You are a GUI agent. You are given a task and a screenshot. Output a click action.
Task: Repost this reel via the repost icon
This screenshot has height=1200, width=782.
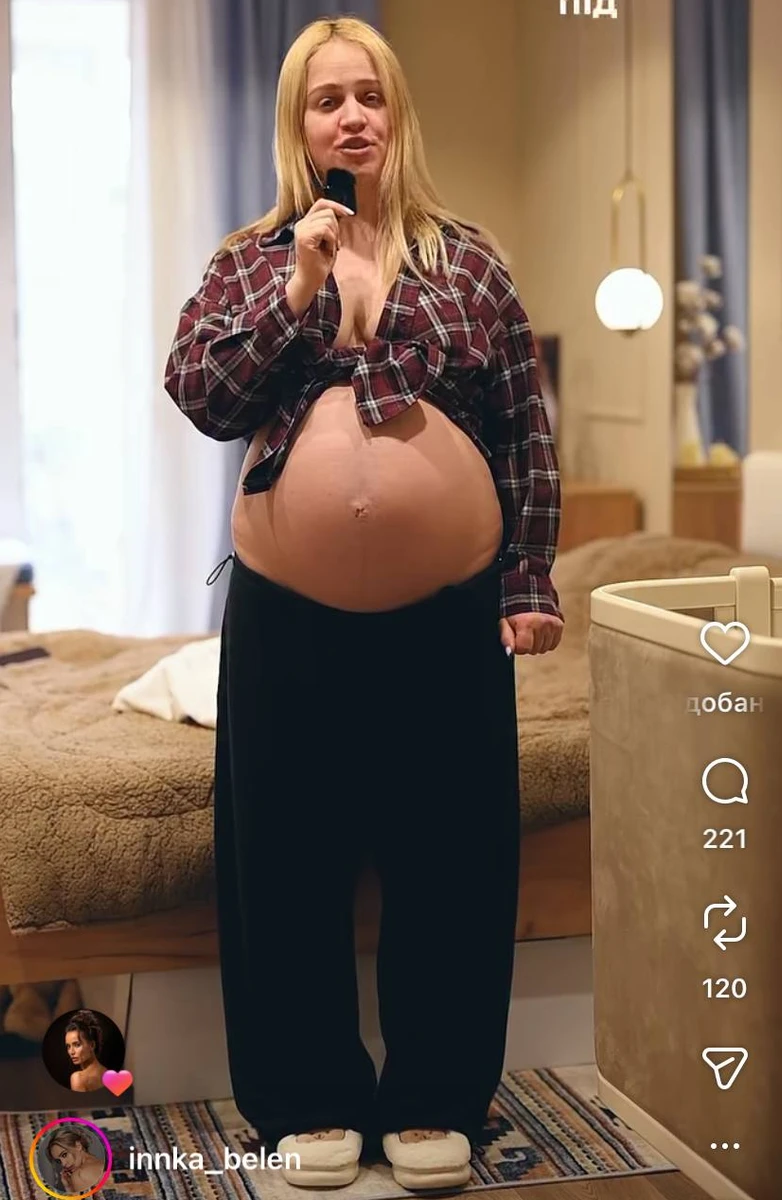pos(725,923)
